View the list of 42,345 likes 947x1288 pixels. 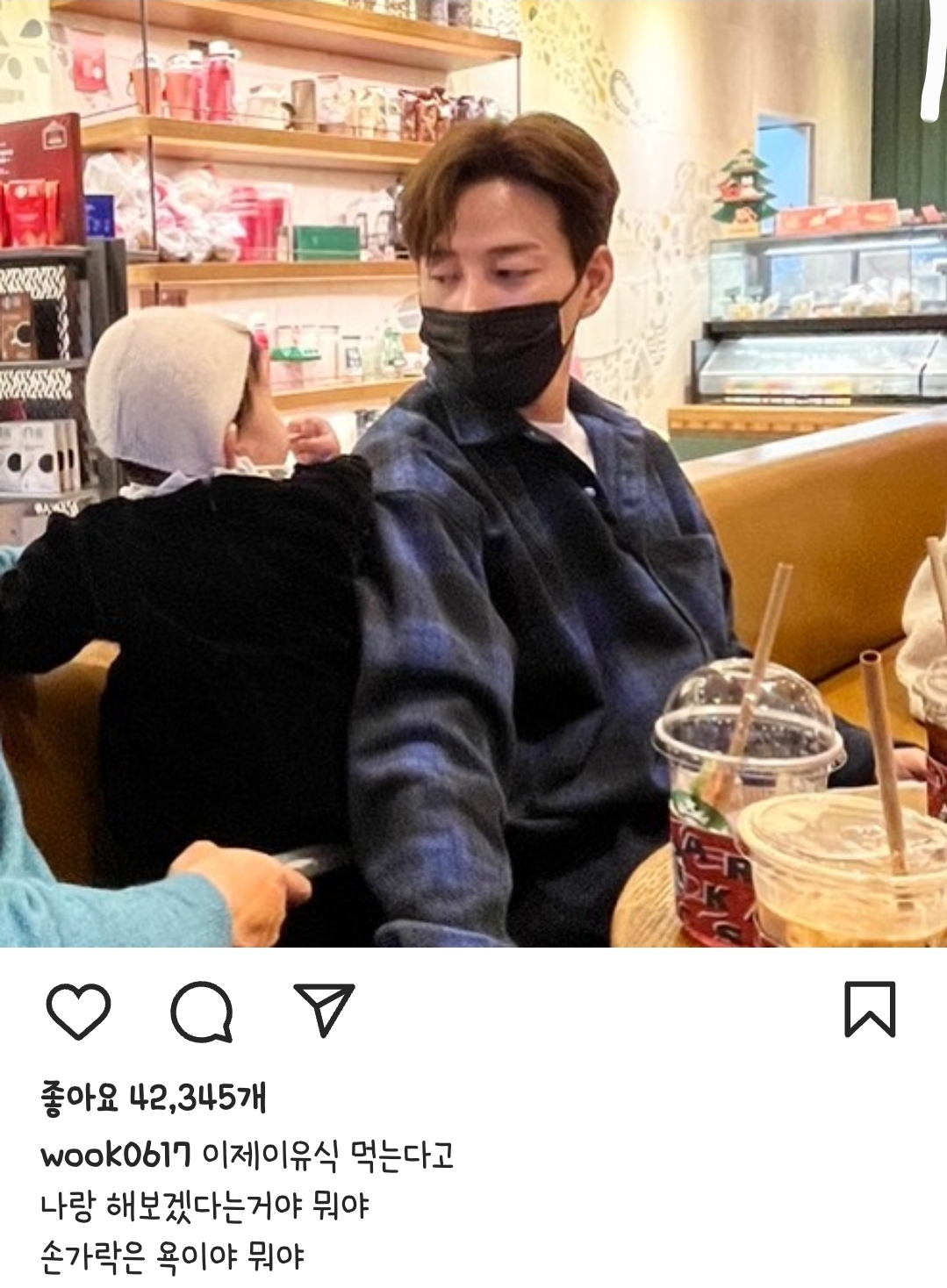[154, 1097]
